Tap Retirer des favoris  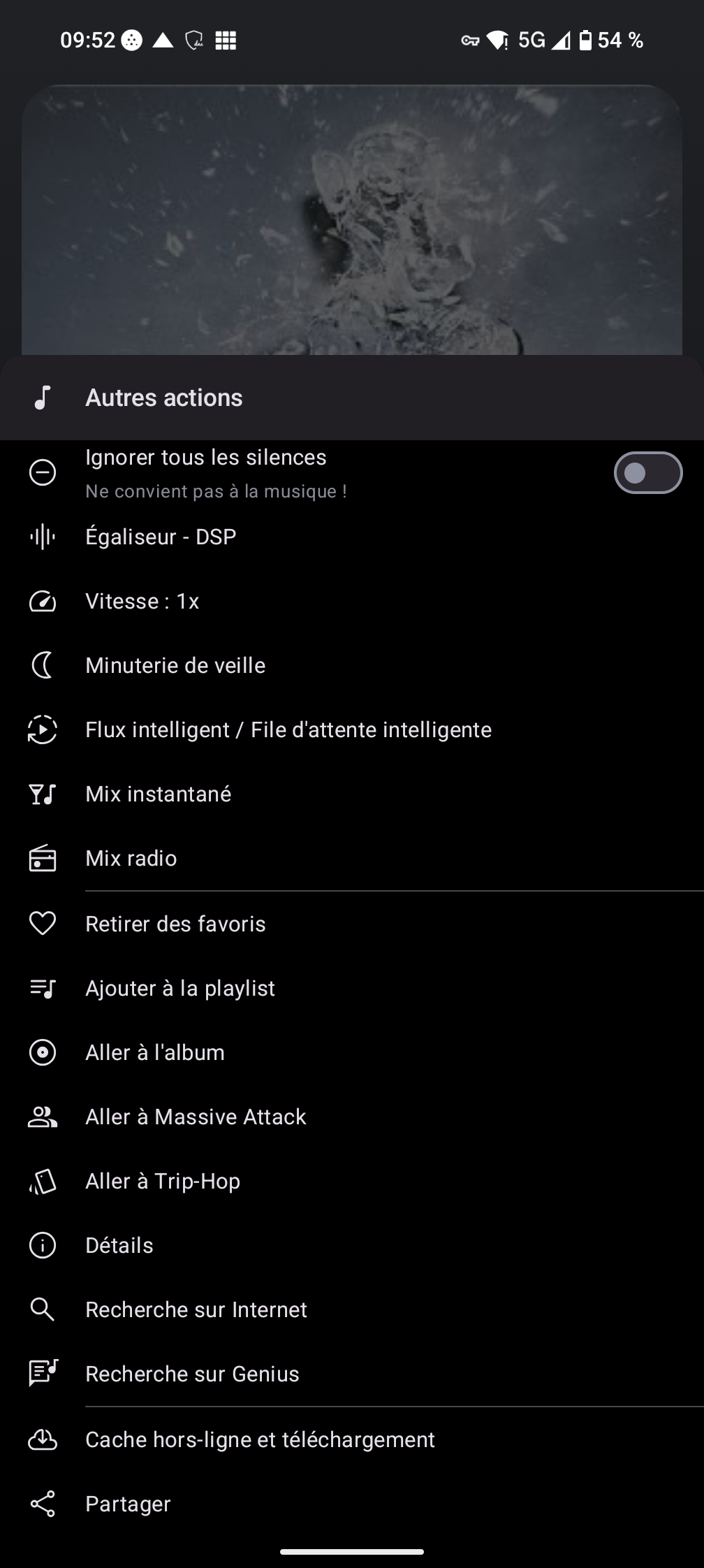tap(352, 924)
